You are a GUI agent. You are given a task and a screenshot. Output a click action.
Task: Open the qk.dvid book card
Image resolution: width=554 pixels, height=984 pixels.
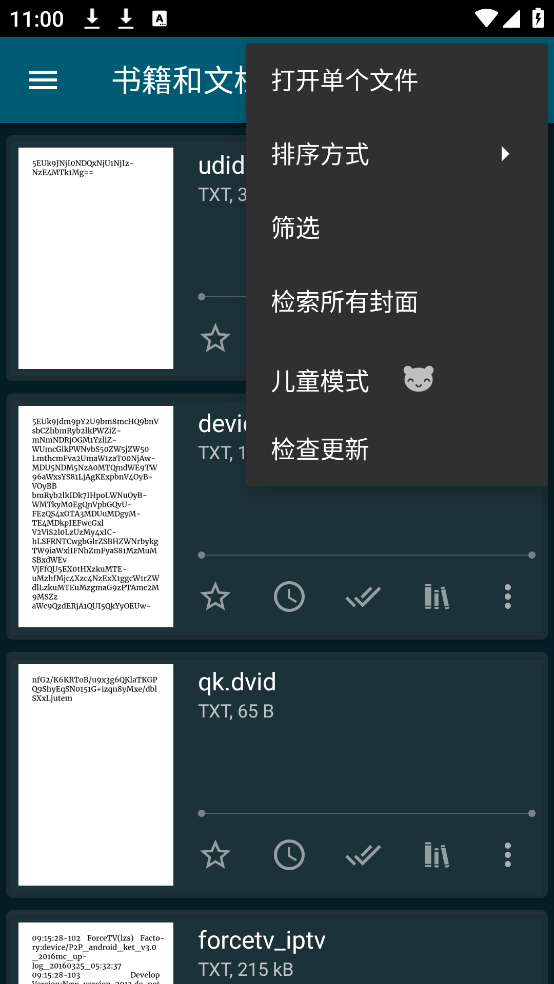(277, 774)
